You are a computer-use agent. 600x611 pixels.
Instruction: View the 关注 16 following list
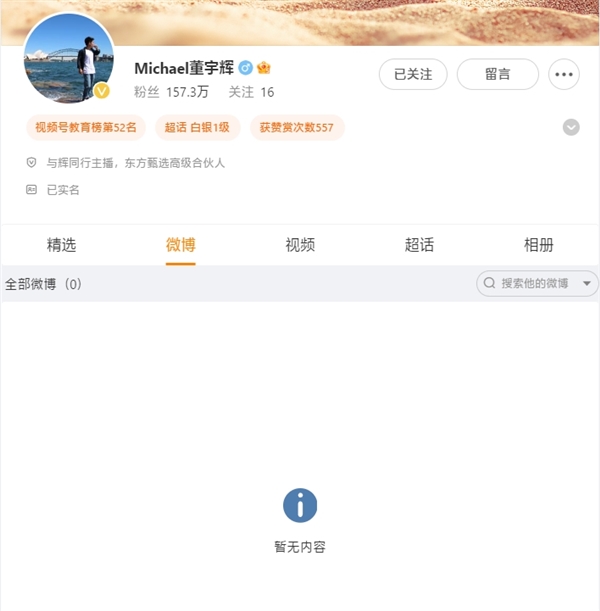click(250, 92)
